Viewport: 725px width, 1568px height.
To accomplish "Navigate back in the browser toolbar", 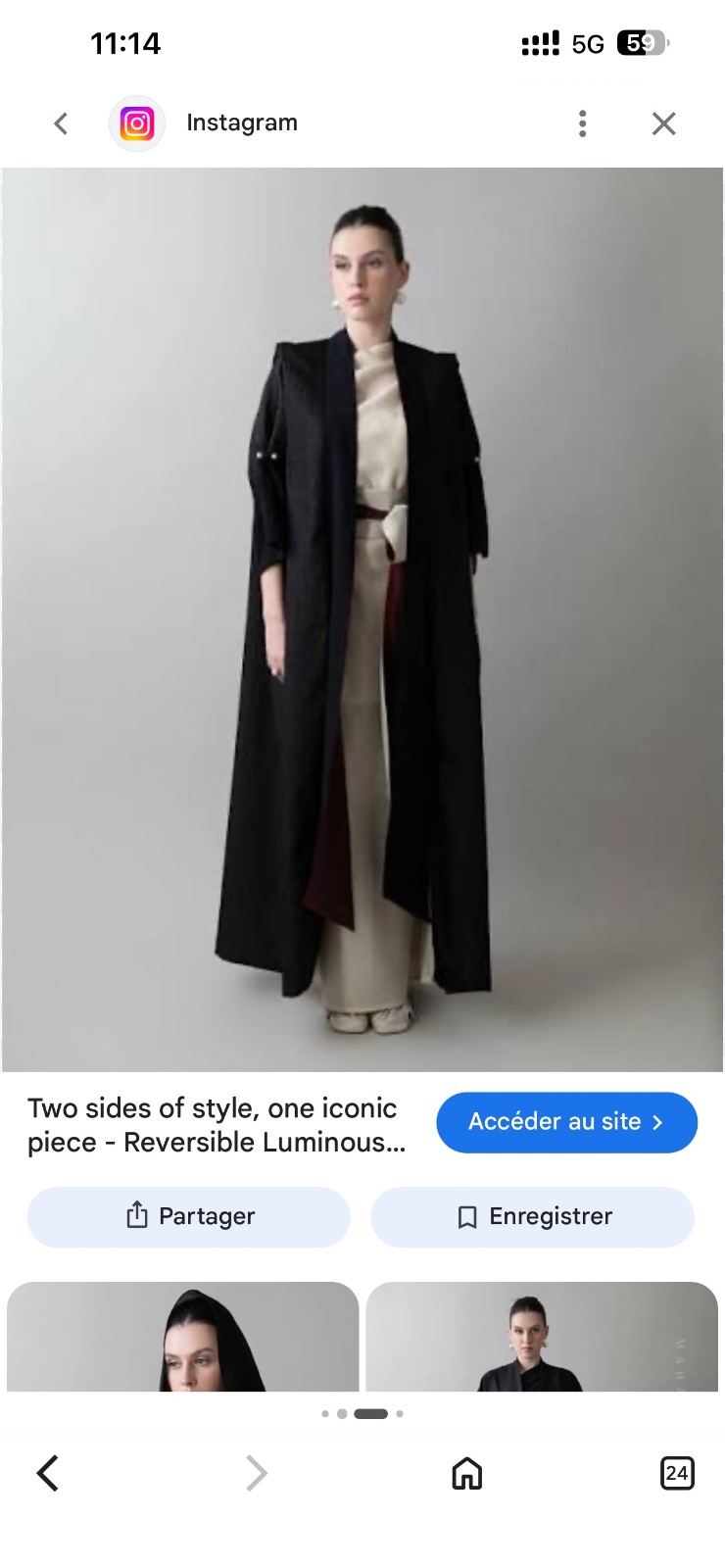I will pyautogui.click(x=48, y=1473).
